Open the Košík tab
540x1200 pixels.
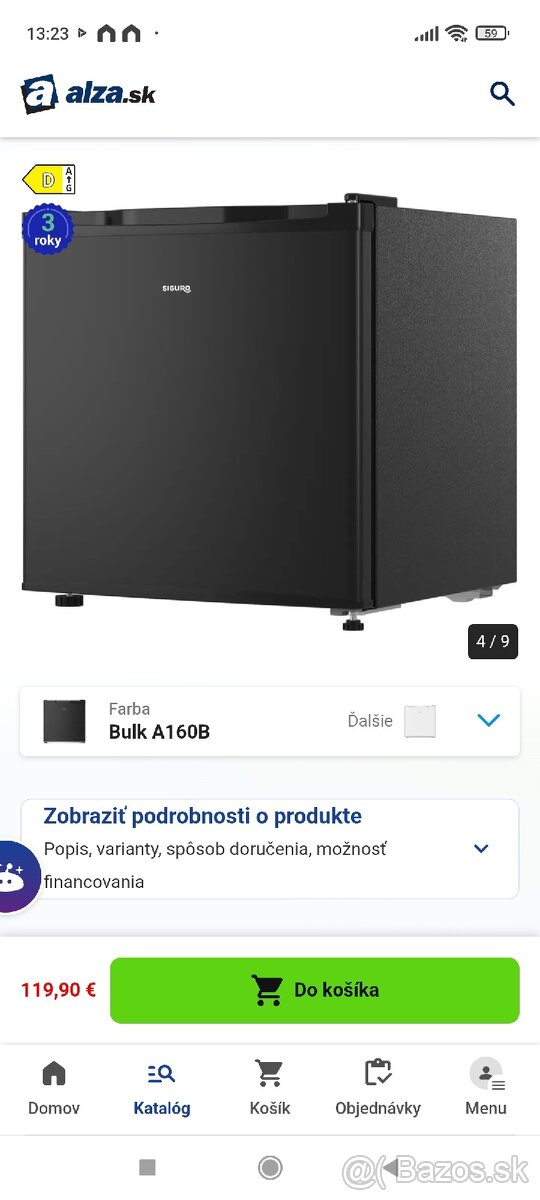click(x=270, y=1089)
